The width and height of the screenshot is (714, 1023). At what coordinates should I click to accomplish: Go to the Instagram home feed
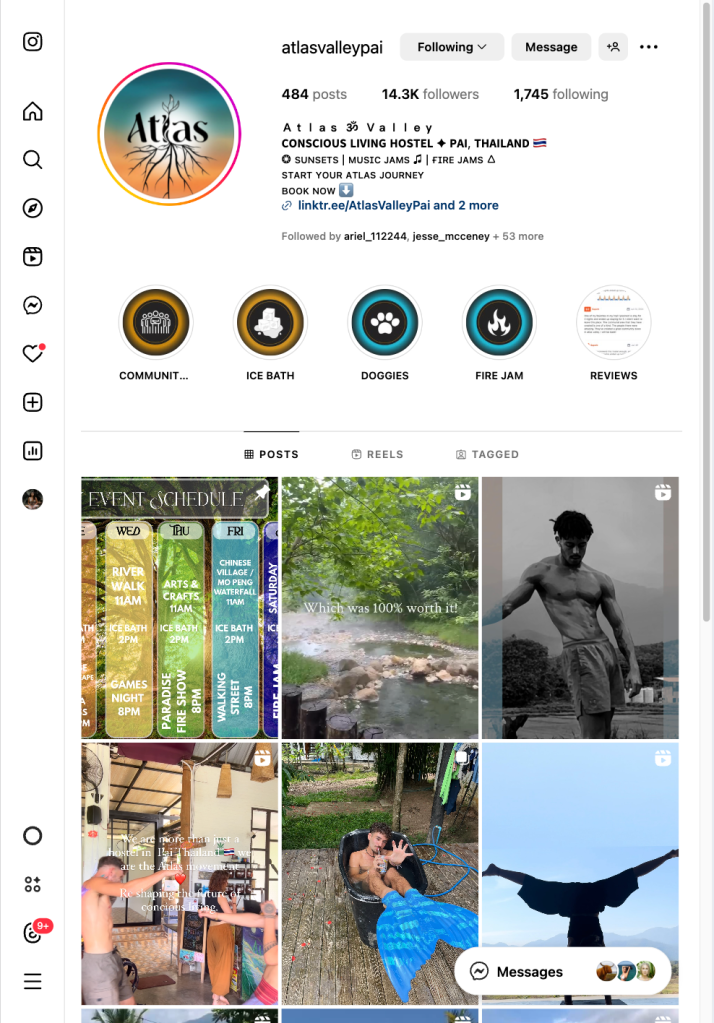click(33, 111)
